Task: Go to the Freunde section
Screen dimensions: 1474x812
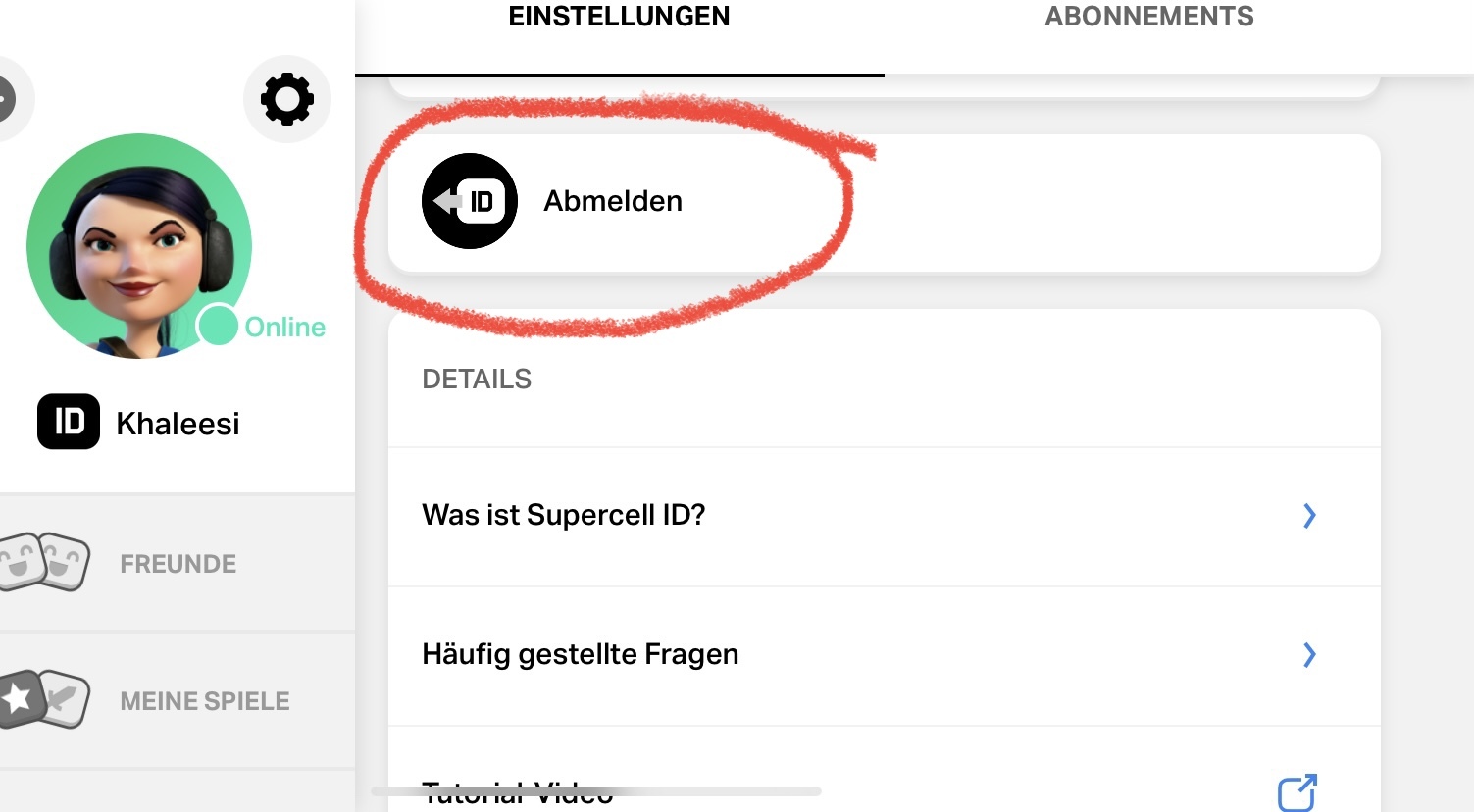Action: point(178,564)
